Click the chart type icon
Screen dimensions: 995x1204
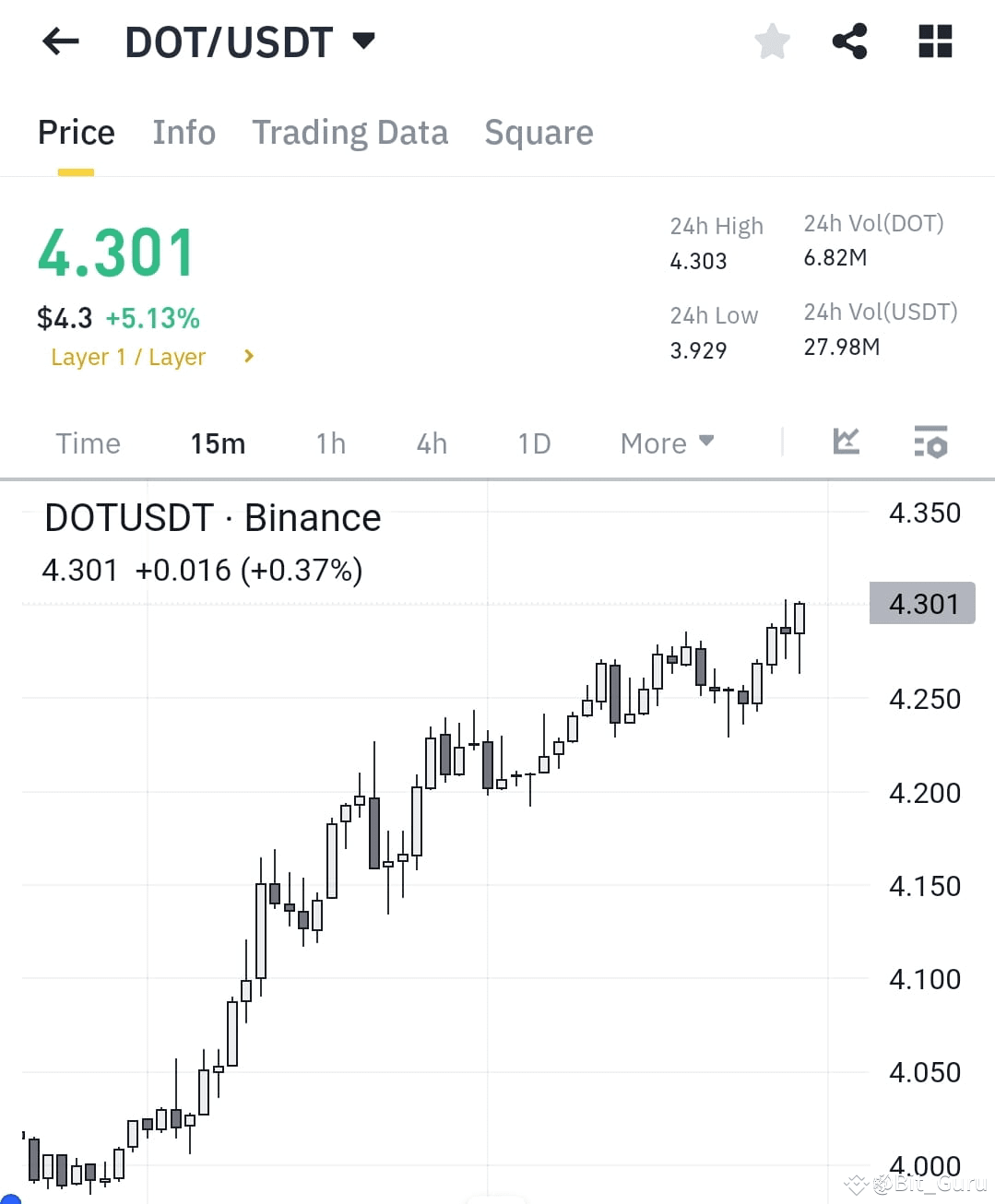pyautogui.click(x=846, y=443)
